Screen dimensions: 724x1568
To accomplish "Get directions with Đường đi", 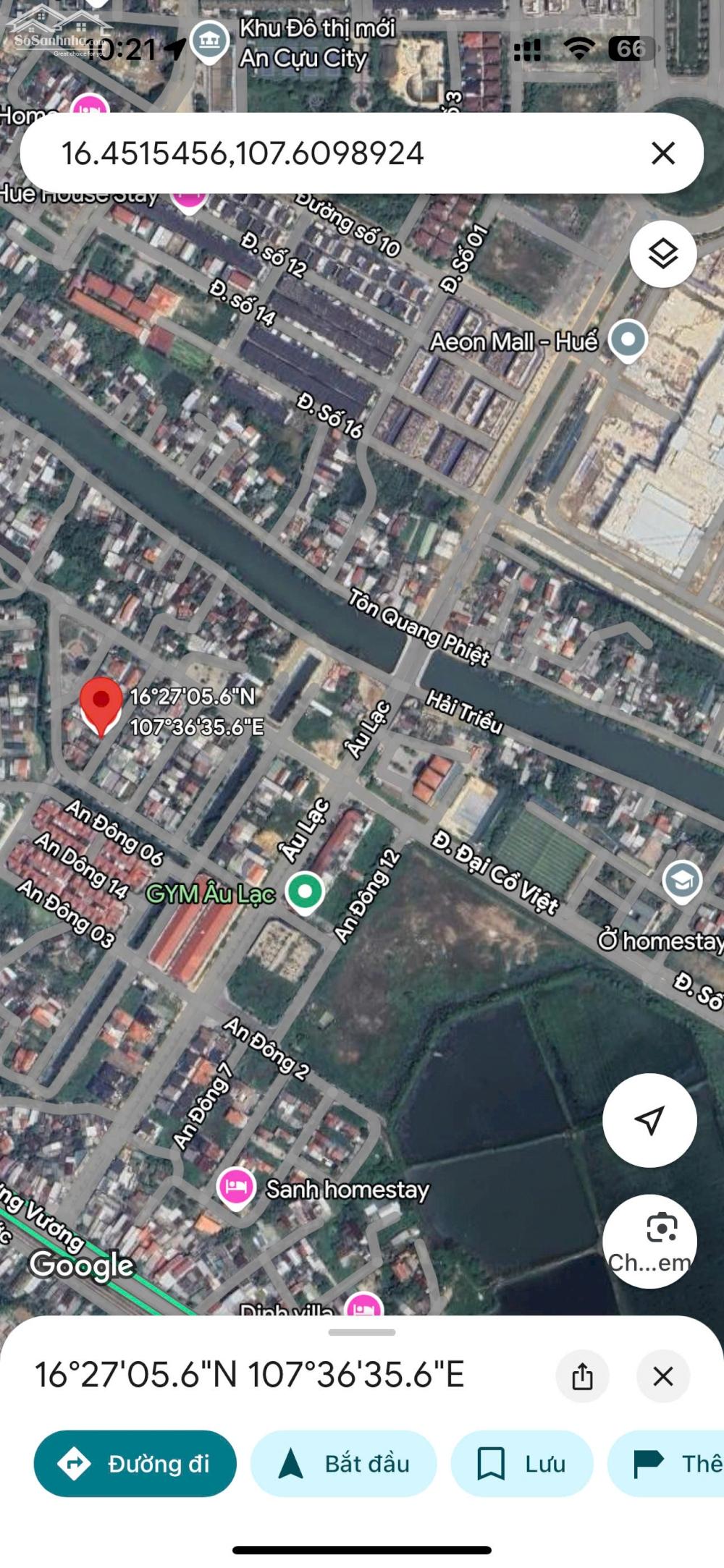I will tap(135, 1464).
